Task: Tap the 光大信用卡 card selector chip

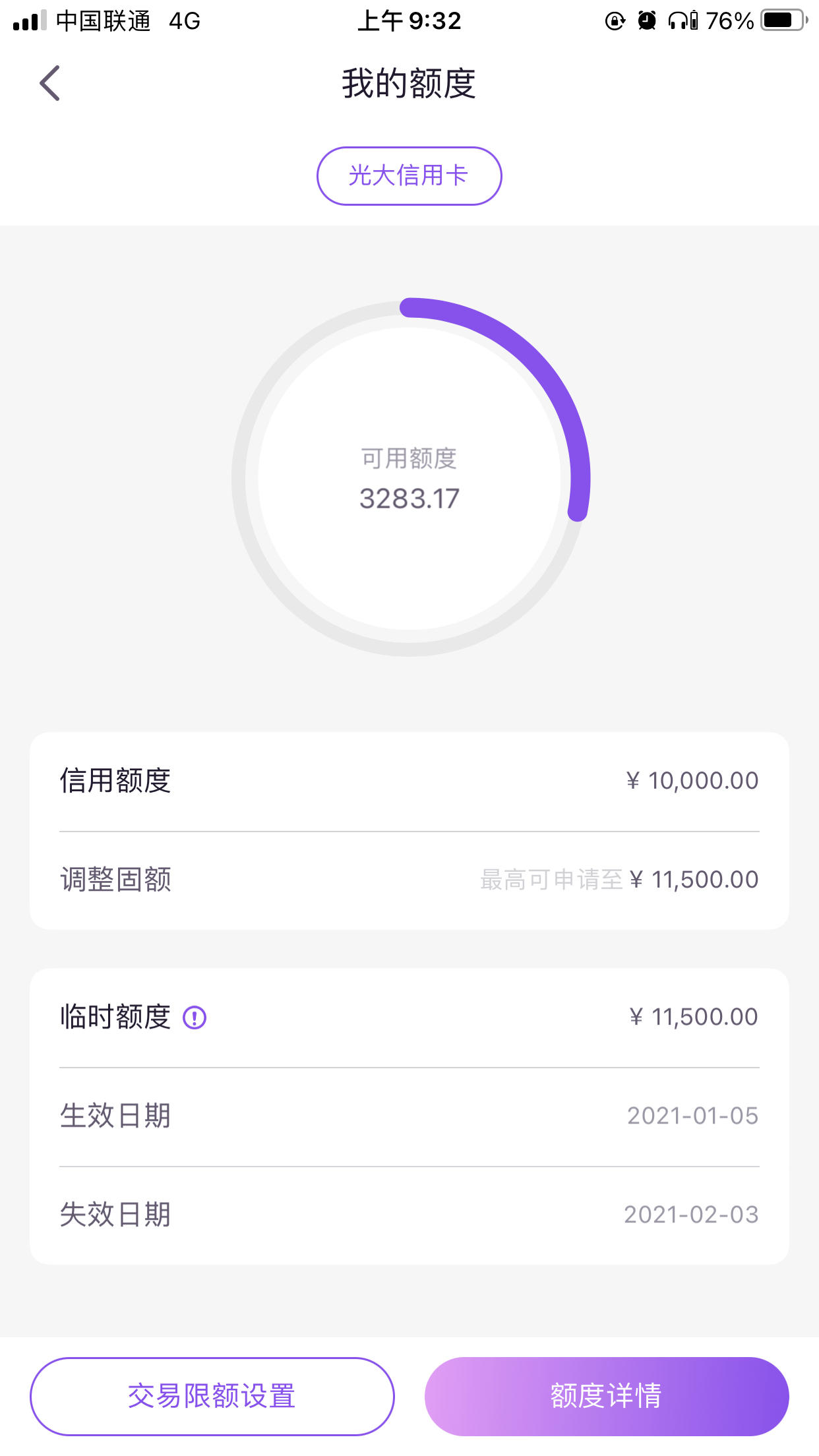Action: pos(409,176)
